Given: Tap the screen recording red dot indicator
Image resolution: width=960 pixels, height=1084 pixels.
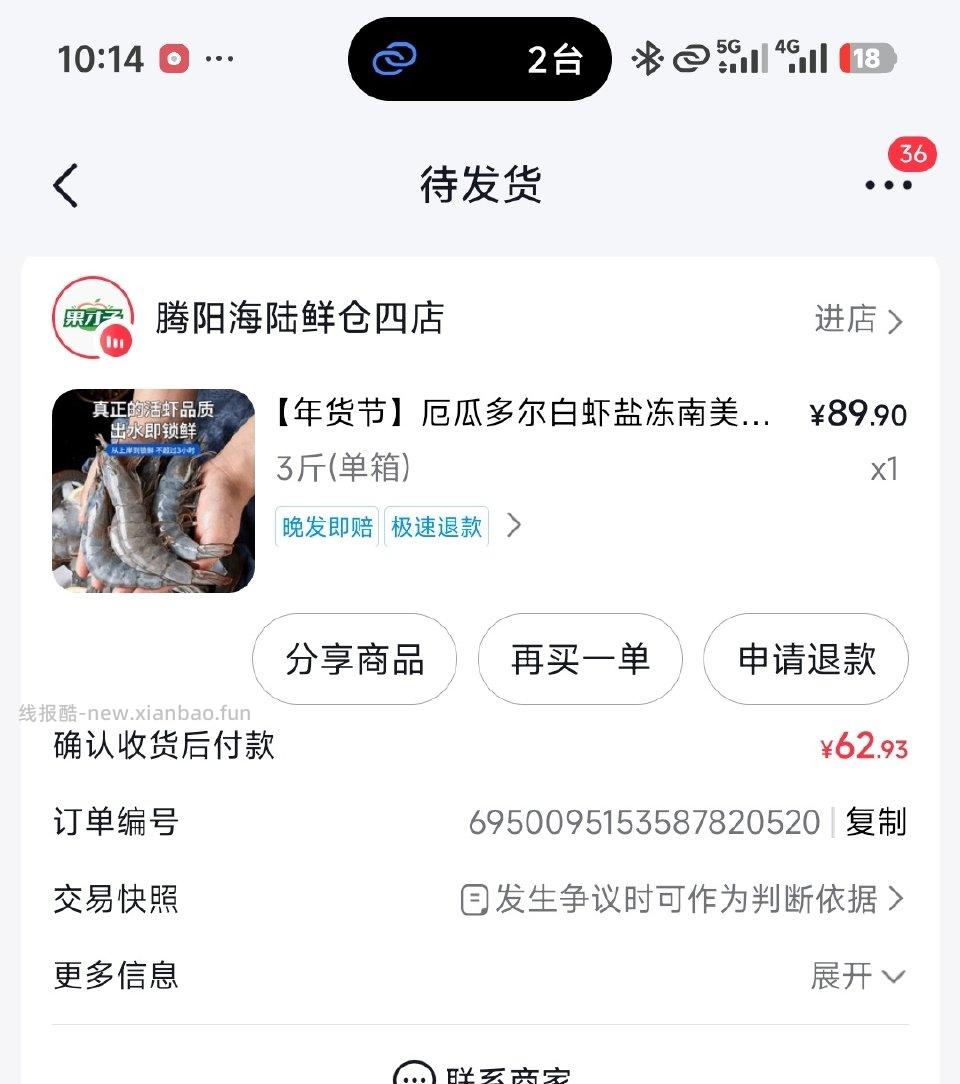Looking at the screenshot, I should tap(175, 58).
